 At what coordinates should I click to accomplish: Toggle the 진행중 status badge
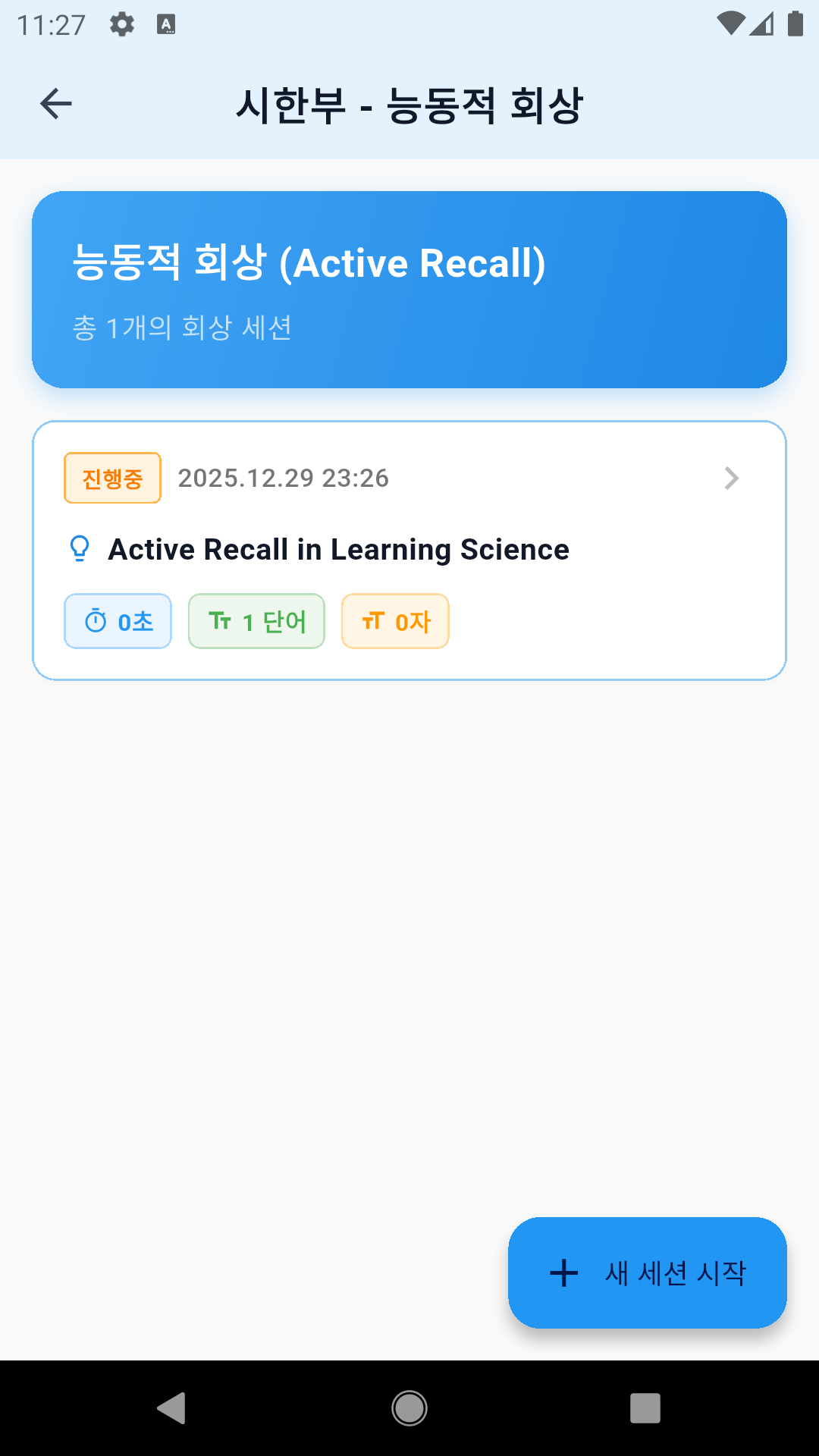(112, 477)
